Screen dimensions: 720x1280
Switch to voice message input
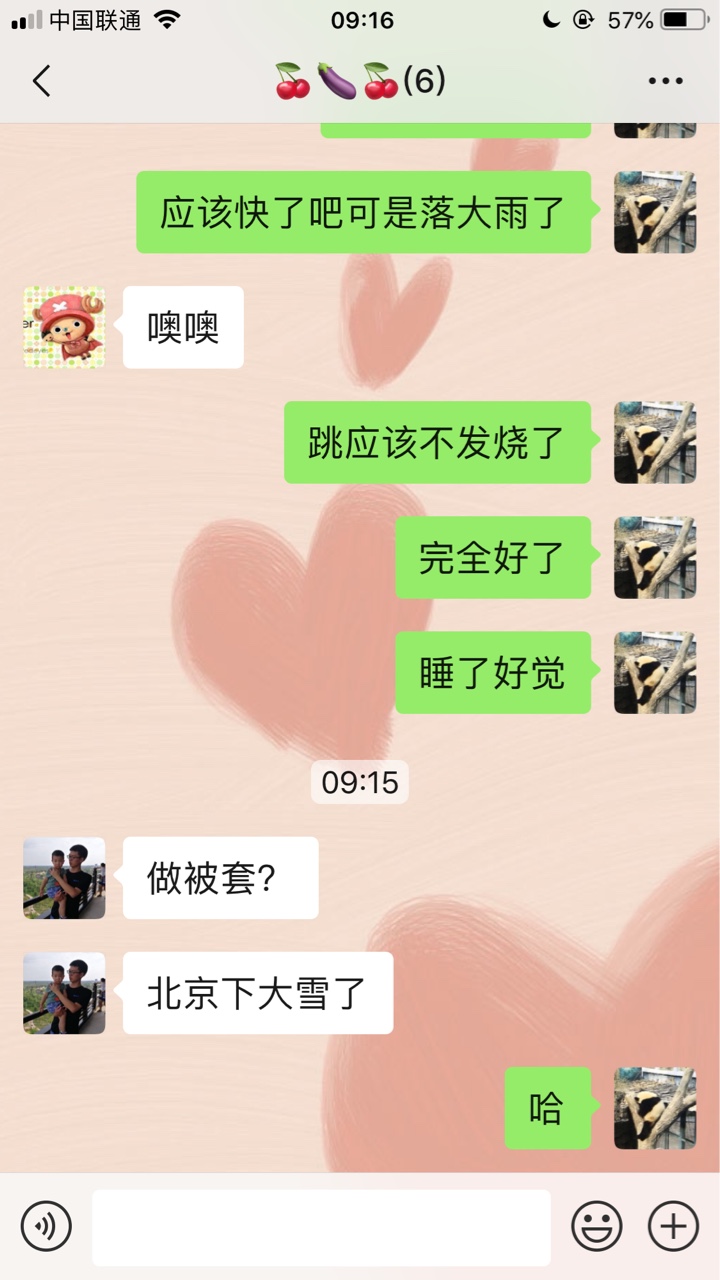[x=46, y=1226]
